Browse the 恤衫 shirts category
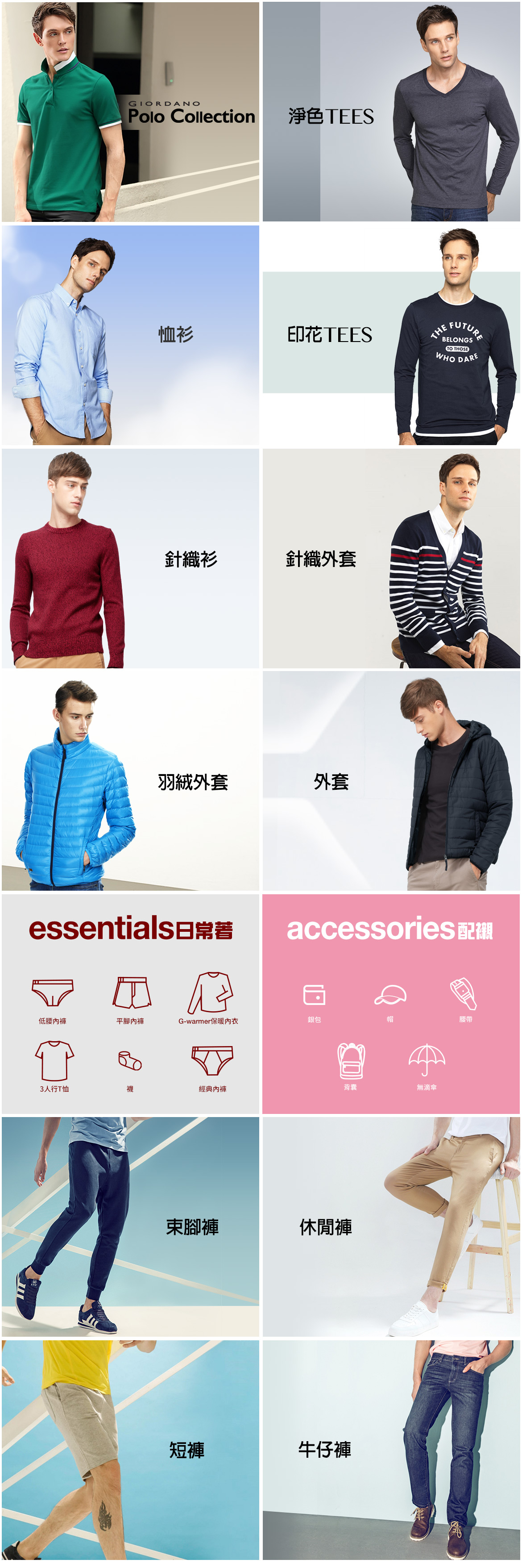 click(130, 335)
